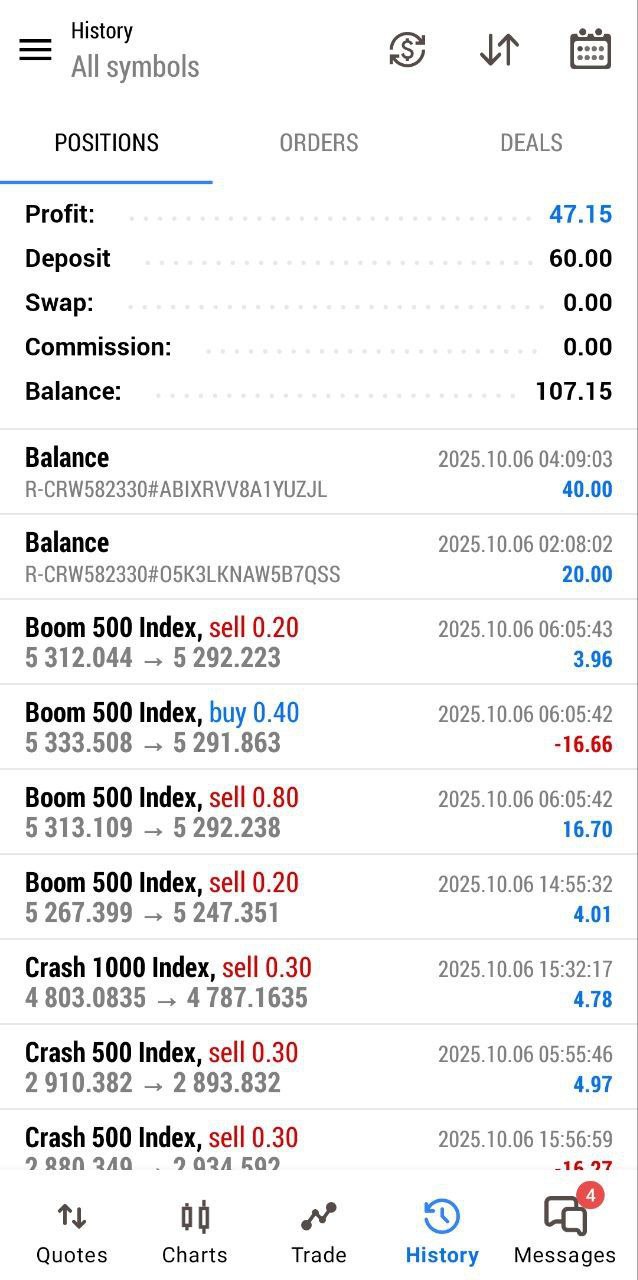Expand the Boom 500 buy 0.40 position
Viewport: 638px width, 1280px height.
click(319, 728)
